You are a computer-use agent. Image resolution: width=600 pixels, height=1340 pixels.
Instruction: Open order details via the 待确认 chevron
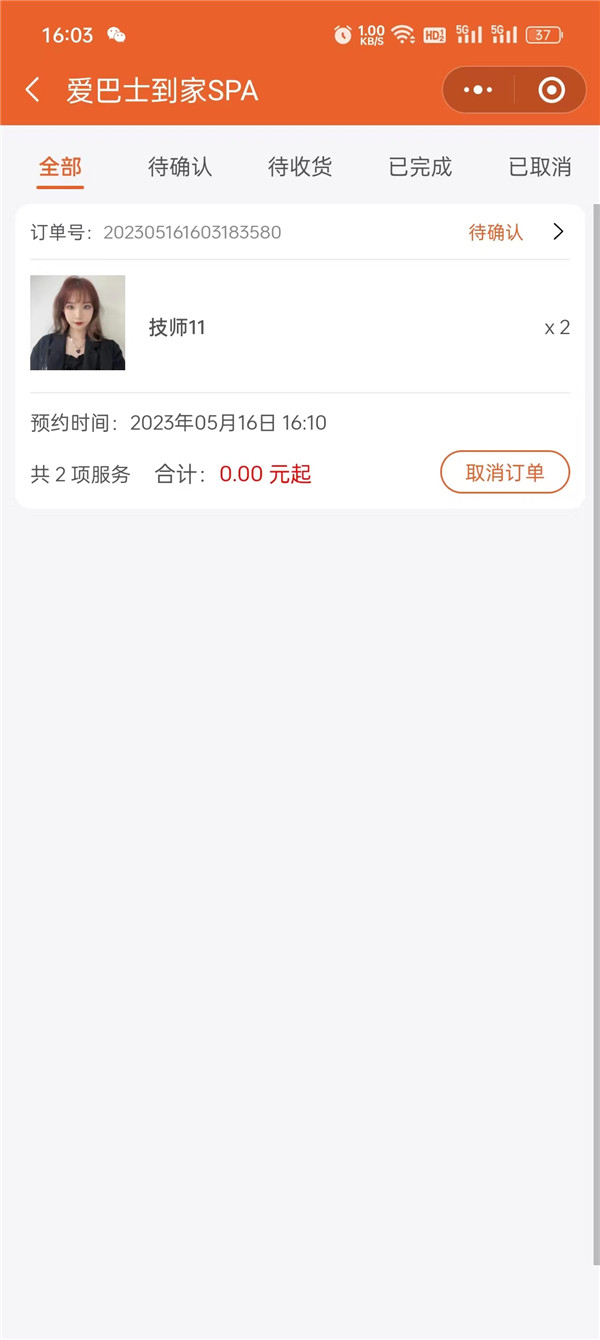[x=558, y=232]
